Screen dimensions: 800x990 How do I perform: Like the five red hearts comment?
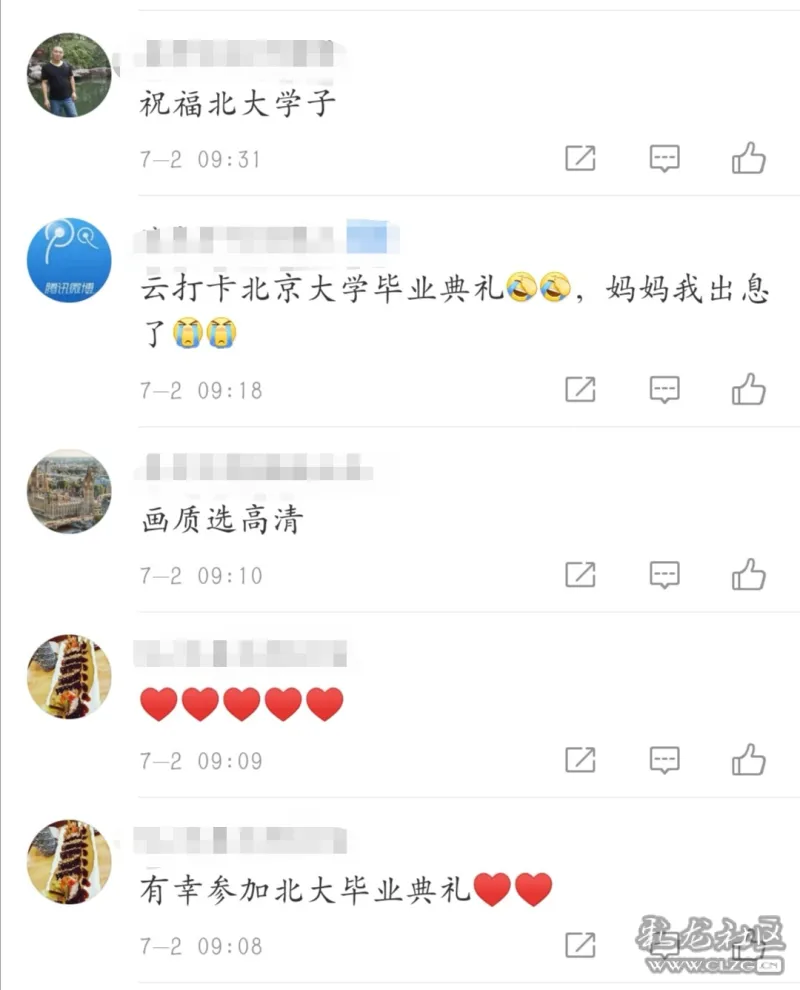point(748,760)
